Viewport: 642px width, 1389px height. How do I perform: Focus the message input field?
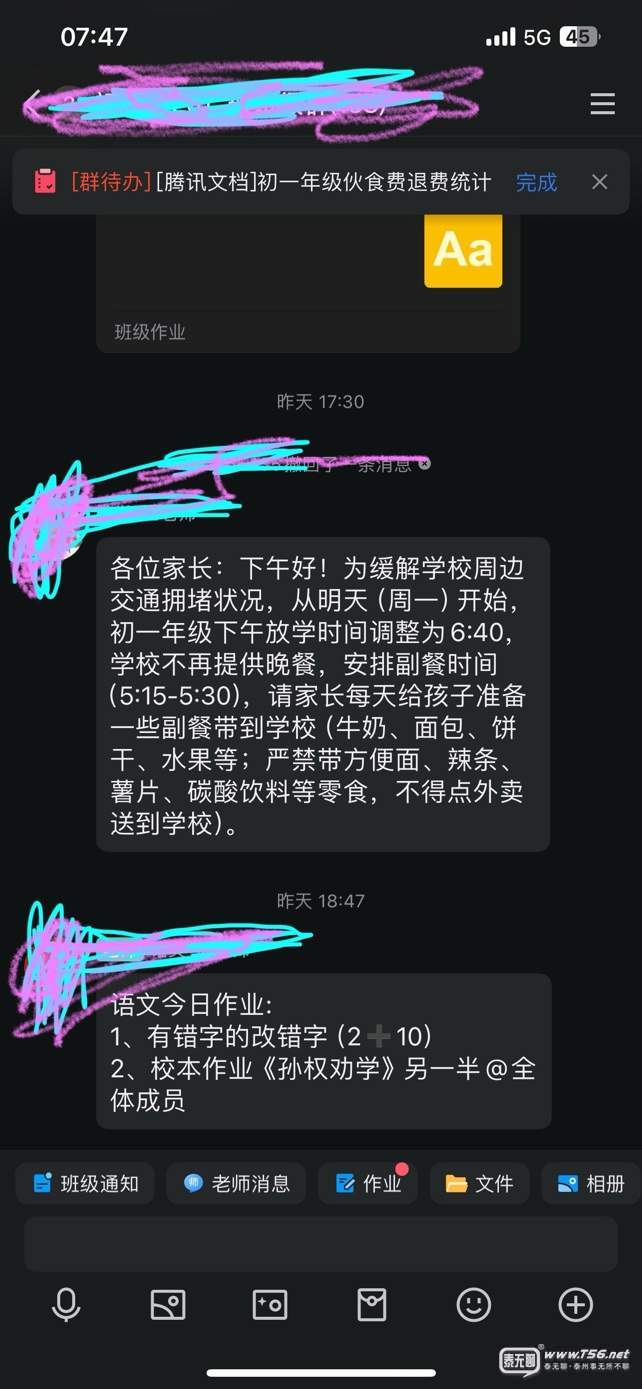tap(320, 1244)
